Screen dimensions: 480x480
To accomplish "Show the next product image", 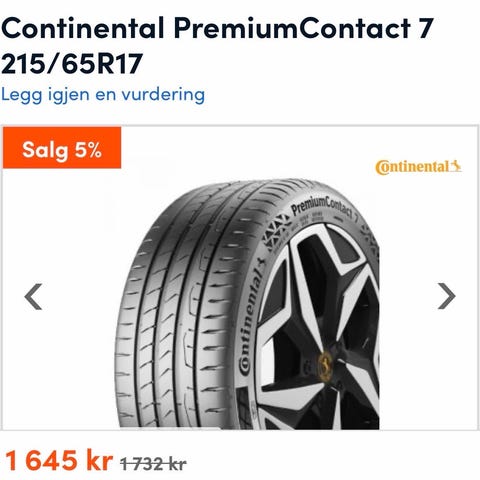I will point(446,296).
